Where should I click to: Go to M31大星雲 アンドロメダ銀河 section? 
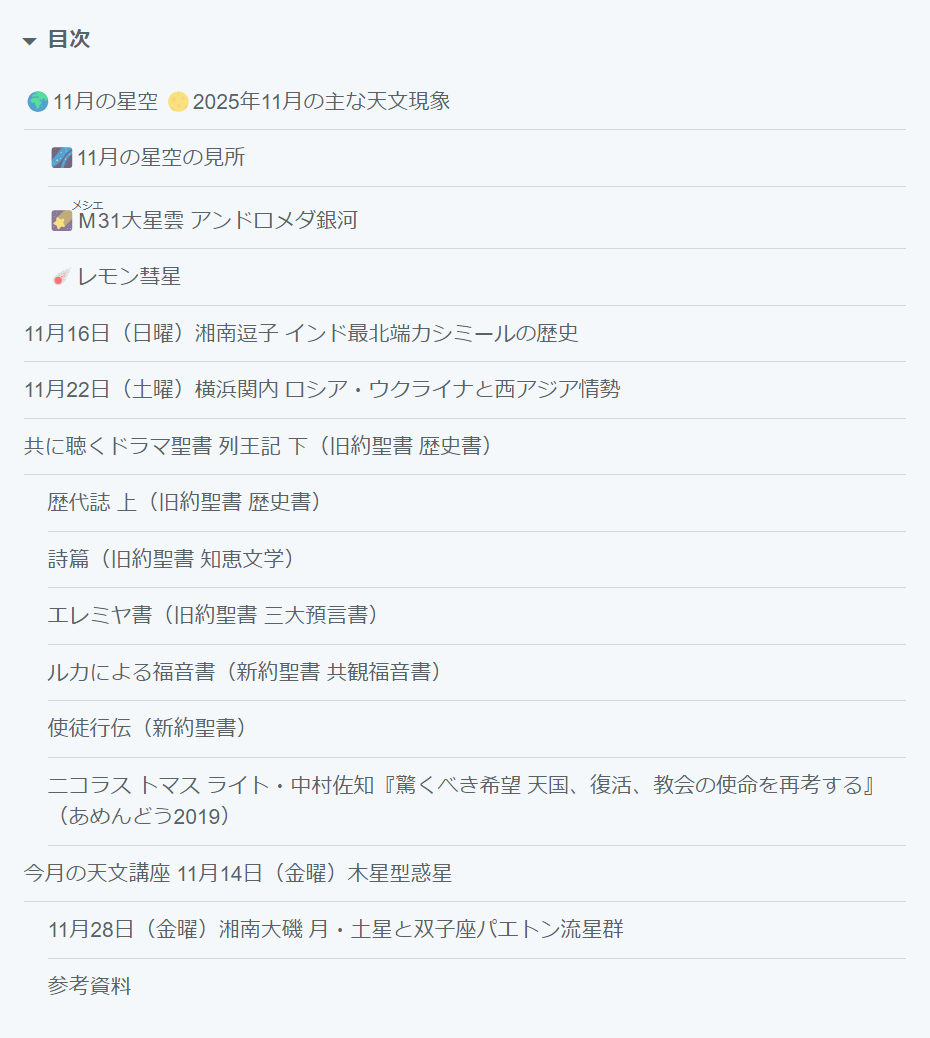[217, 221]
